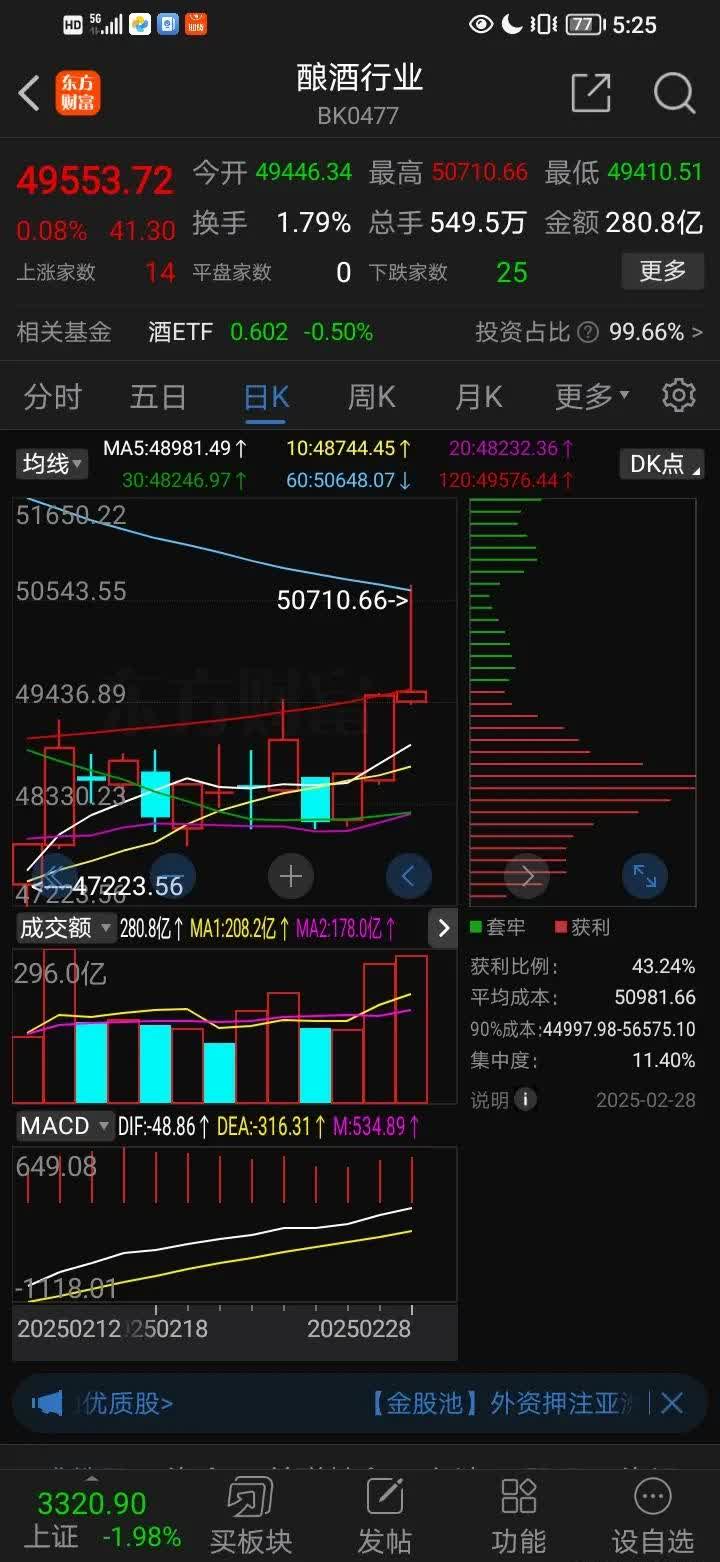The width and height of the screenshot is (720, 1562).
Task: Select the 周K chart tab
Action: 371,397
